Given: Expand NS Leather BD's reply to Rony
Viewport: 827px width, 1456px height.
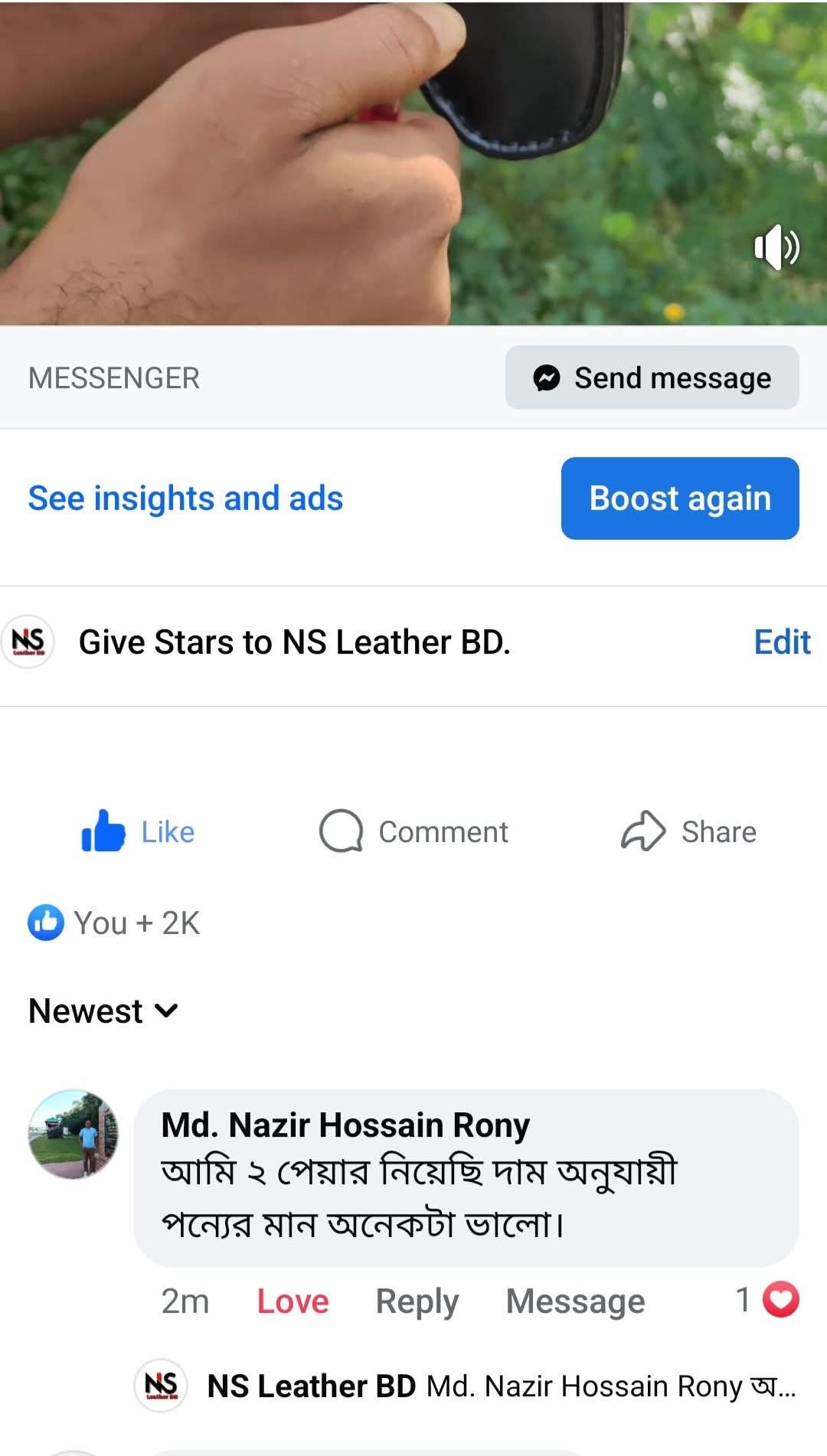Looking at the screenshot, I should 501,1386.
